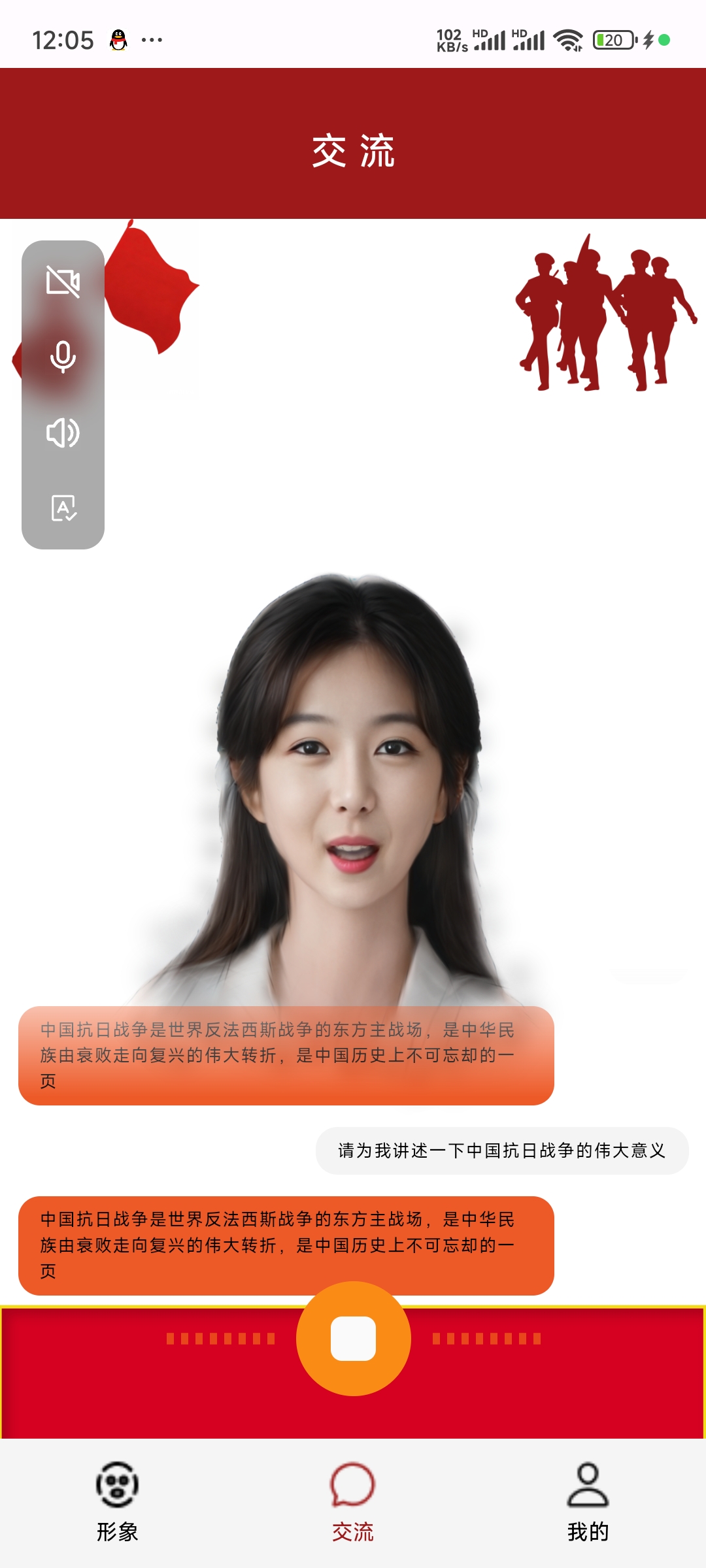
Task: Stop the recording with the orange button
Action: (353, 1339)
